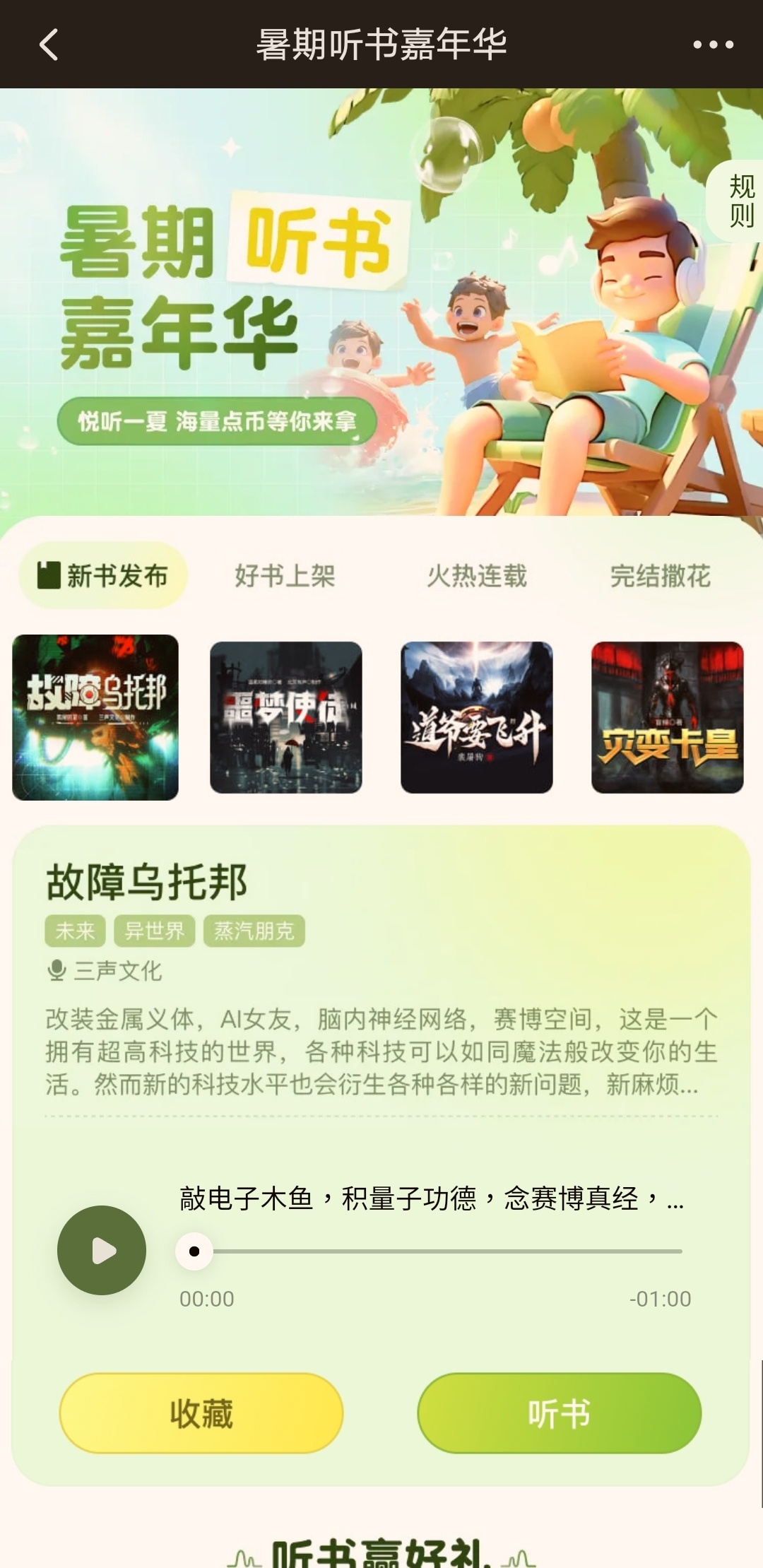The height and width of the screenshot is (1568, 763).
Task: Play the 故障乌托邦 audio preview
Action: [x=102, y=1250]
